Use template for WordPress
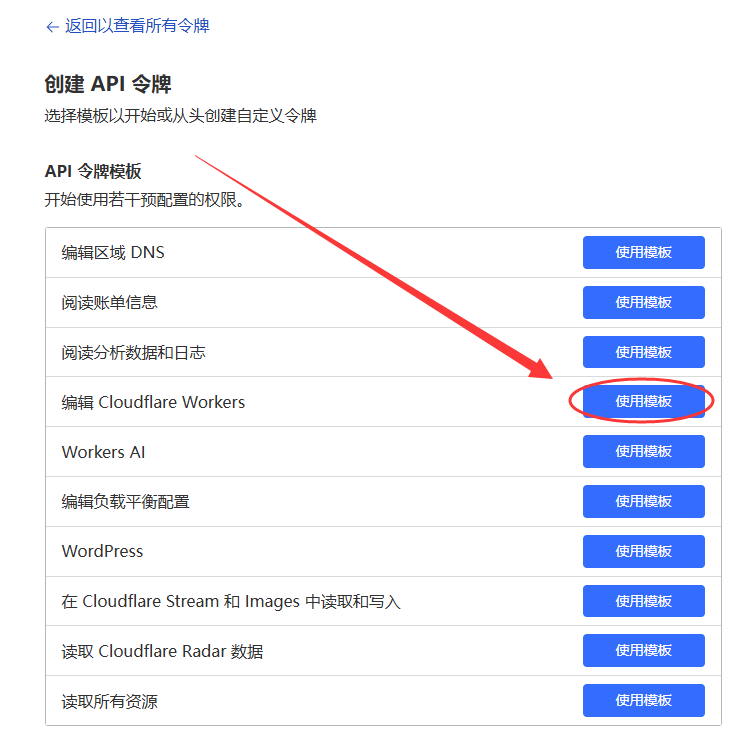 [x=643, y=551]
